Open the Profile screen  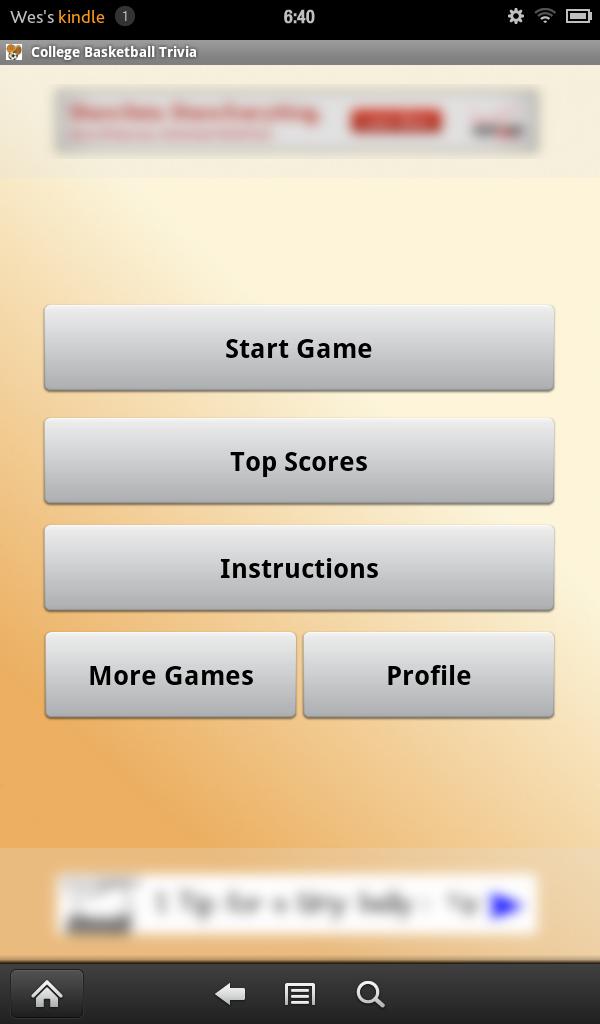(428, 675)
